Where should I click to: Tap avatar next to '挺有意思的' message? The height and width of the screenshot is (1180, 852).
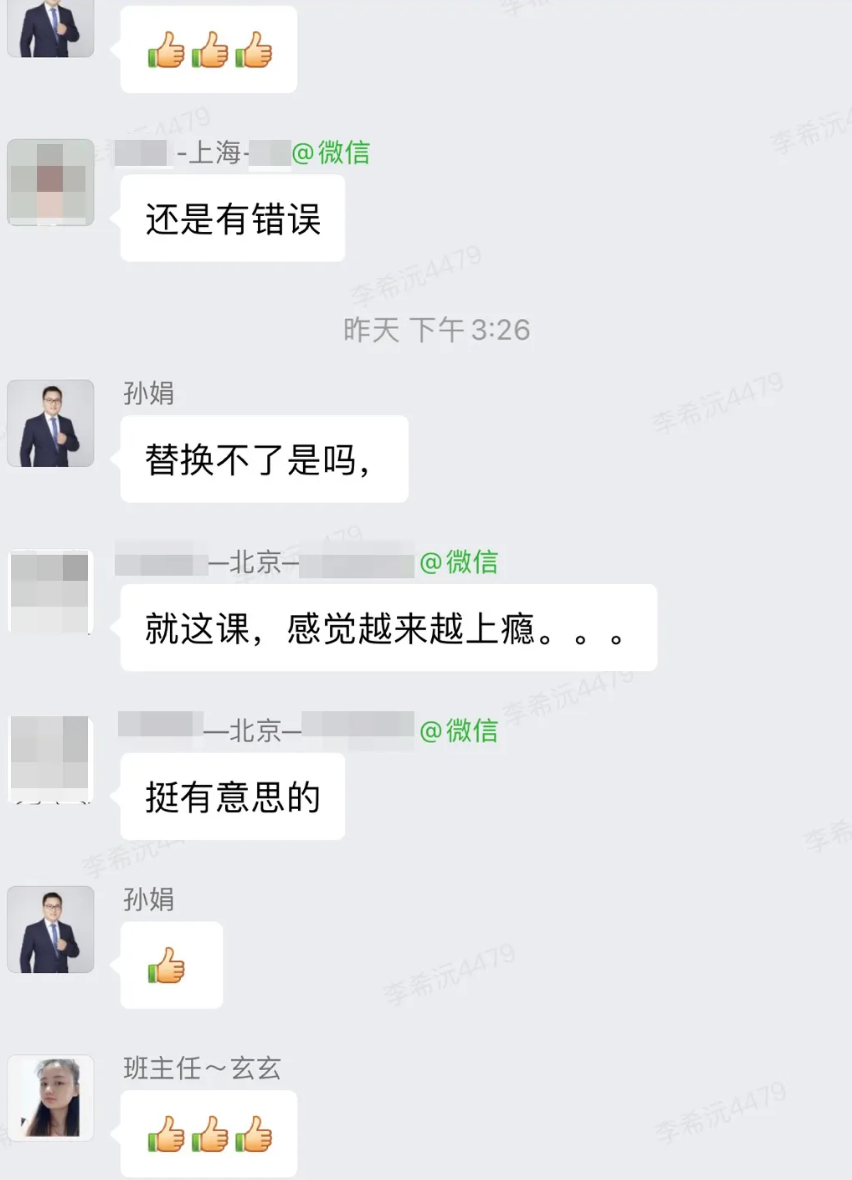(50, 759)
